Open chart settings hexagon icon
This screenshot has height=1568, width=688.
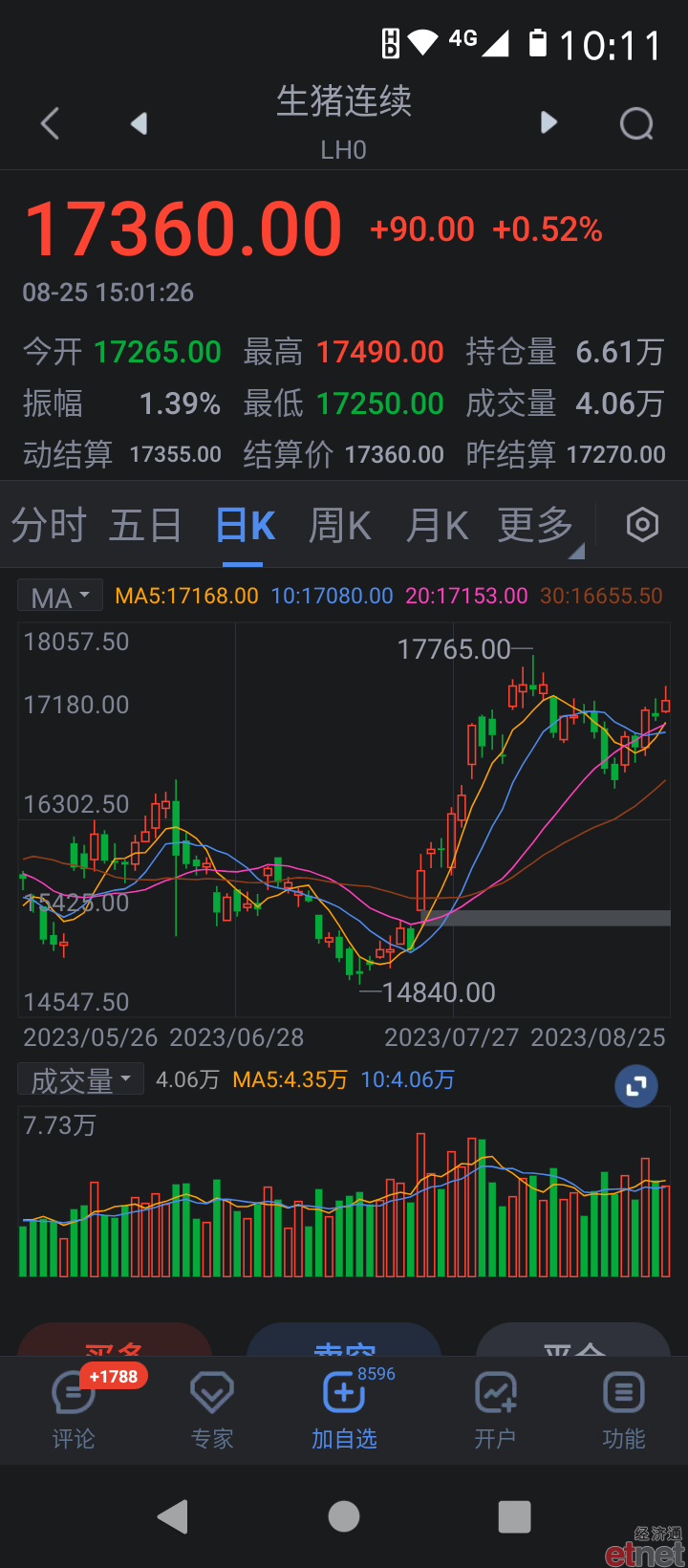point(642,525)
